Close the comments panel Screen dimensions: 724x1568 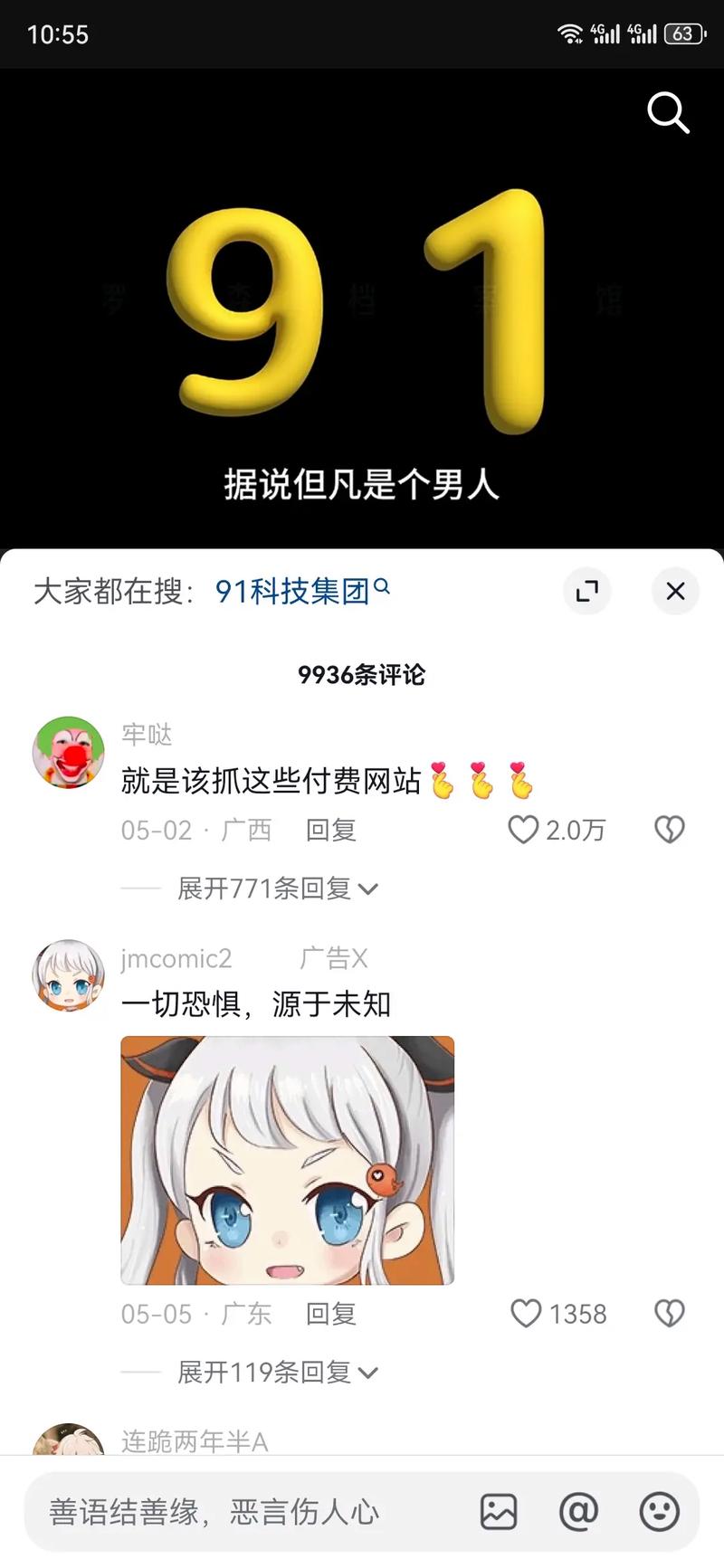675,591
